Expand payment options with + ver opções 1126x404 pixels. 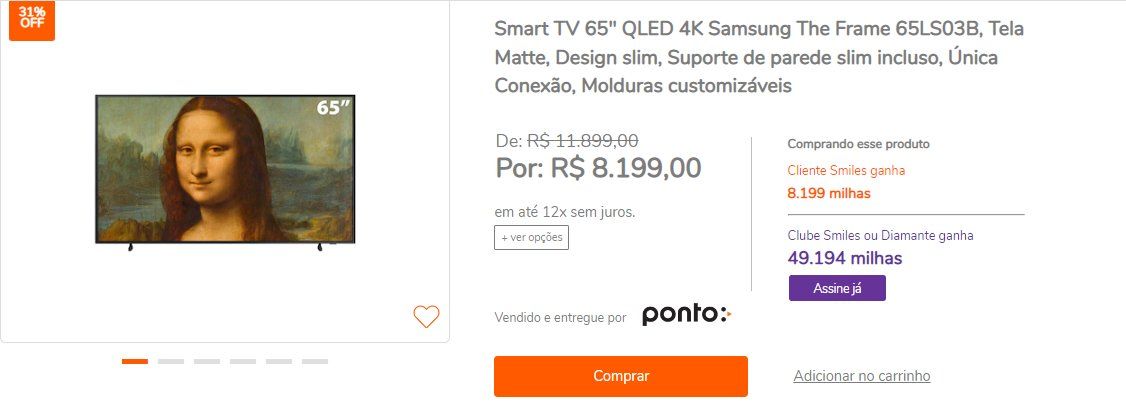click(x=531, y=238)
